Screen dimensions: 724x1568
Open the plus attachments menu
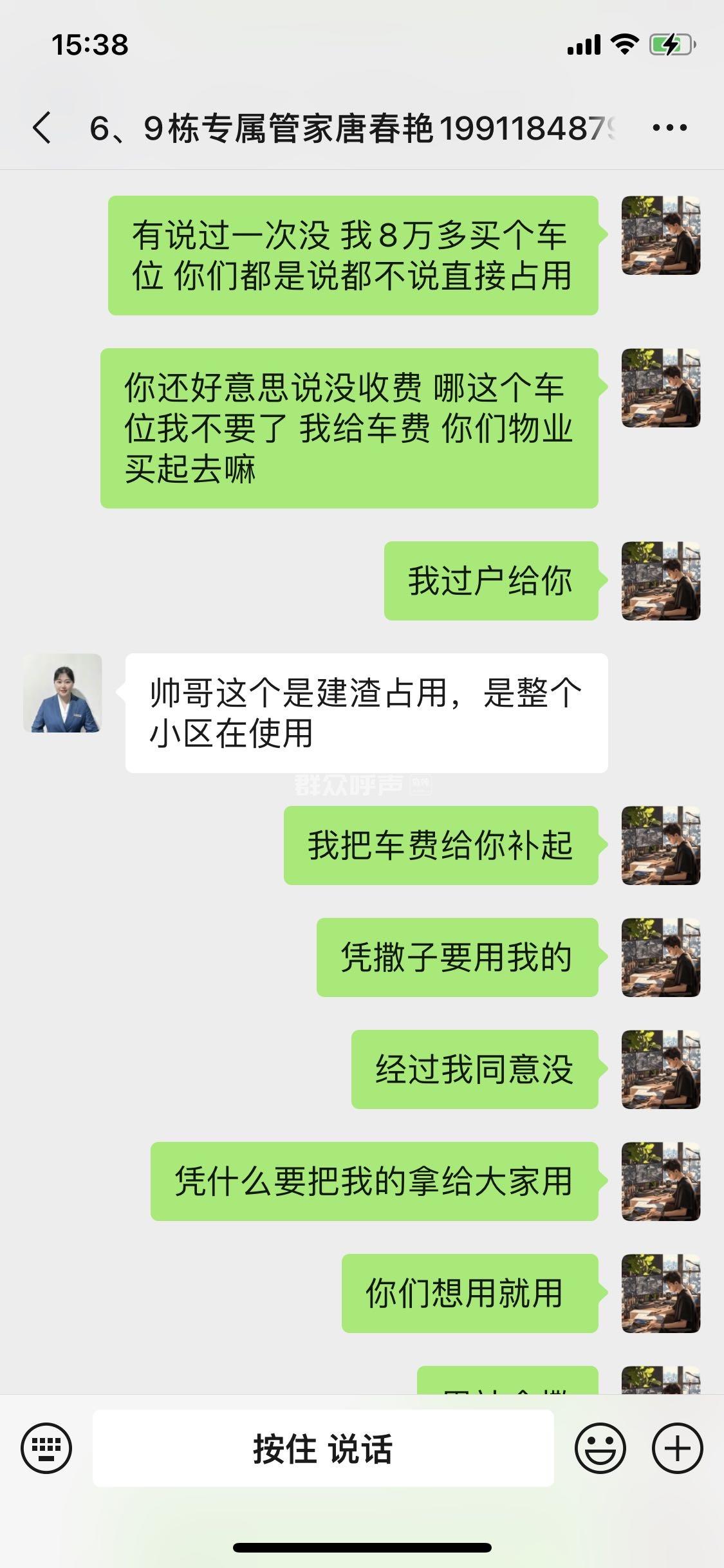pyautogui.click(x=677, y=1448)
